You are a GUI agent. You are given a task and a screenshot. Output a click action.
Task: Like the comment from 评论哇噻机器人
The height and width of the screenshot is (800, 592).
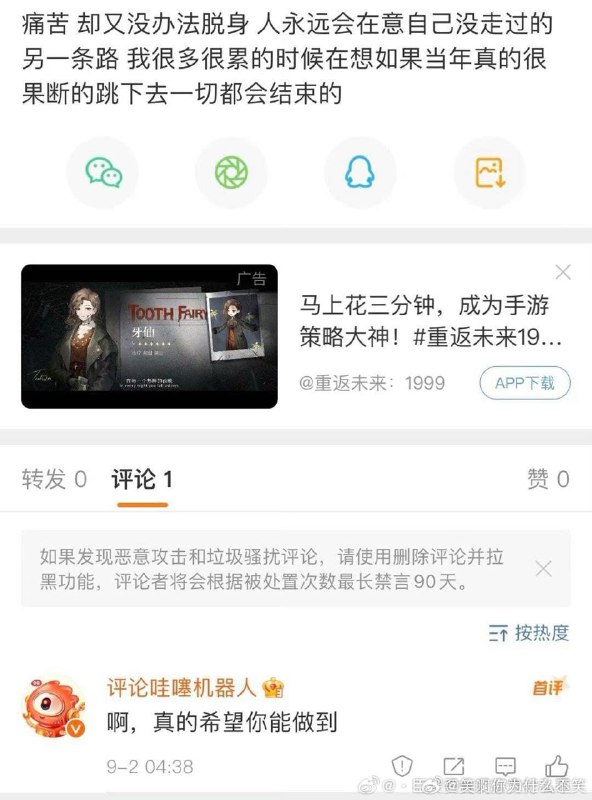tap(556, 765)
